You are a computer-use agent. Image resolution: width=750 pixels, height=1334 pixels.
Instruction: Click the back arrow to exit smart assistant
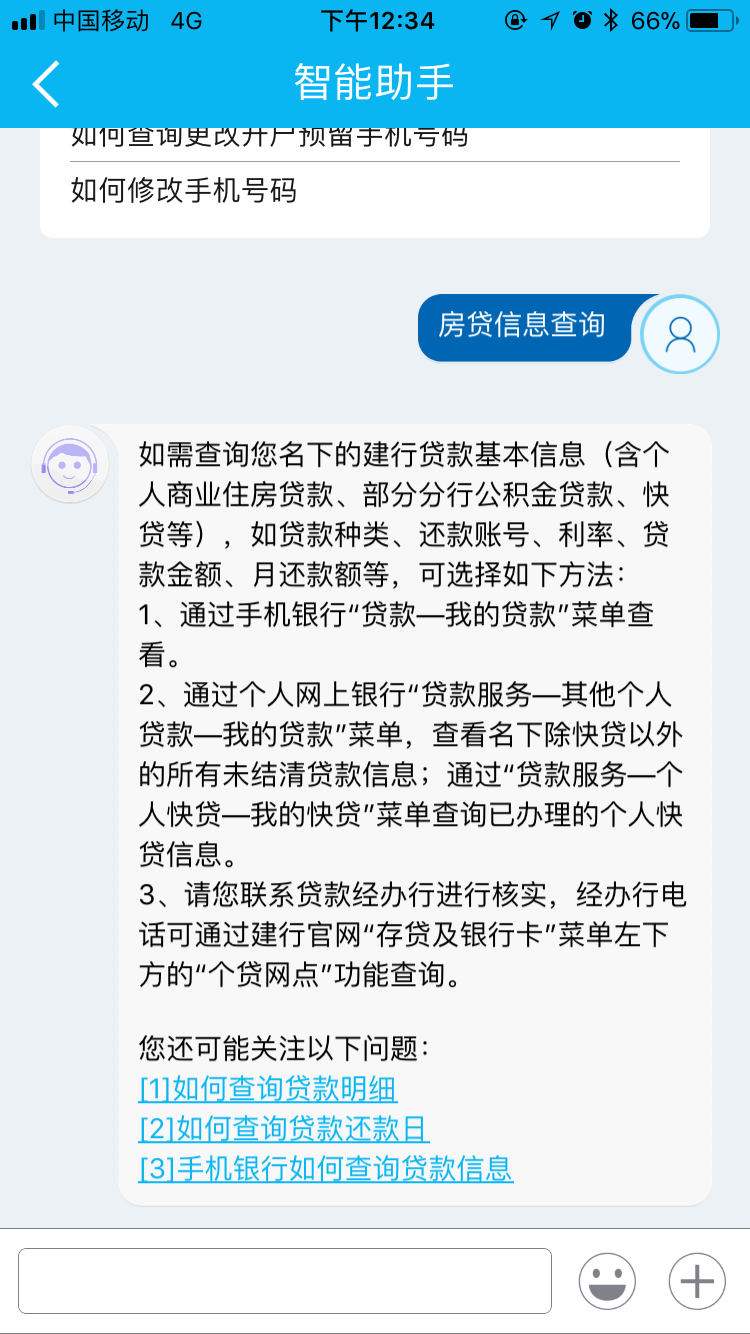coord(45,85)
